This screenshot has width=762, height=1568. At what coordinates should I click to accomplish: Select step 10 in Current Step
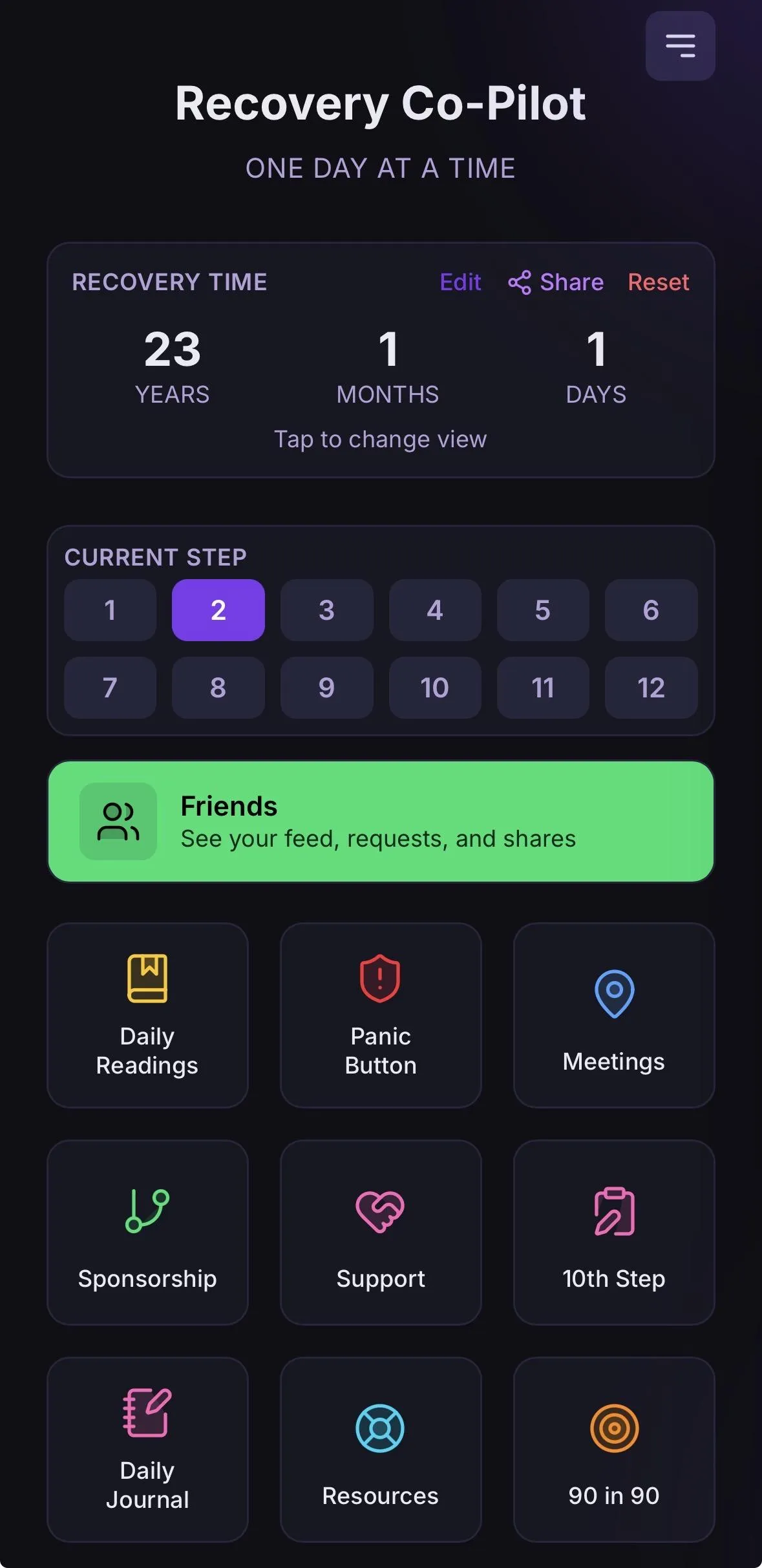point(434,688)
